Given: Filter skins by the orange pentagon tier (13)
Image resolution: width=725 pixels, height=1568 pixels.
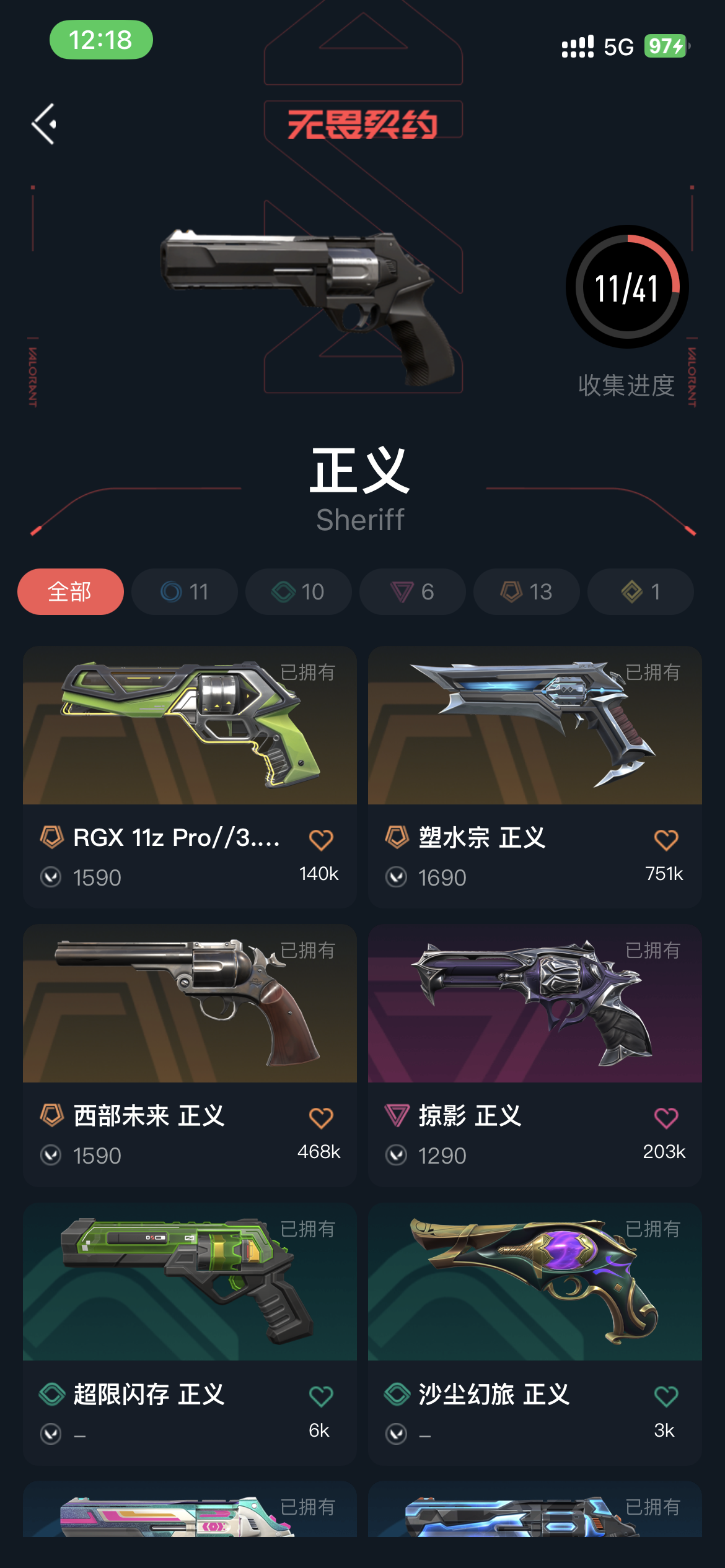Looking at the screenshot, I should pyautogui.click(x=527, y=591).
